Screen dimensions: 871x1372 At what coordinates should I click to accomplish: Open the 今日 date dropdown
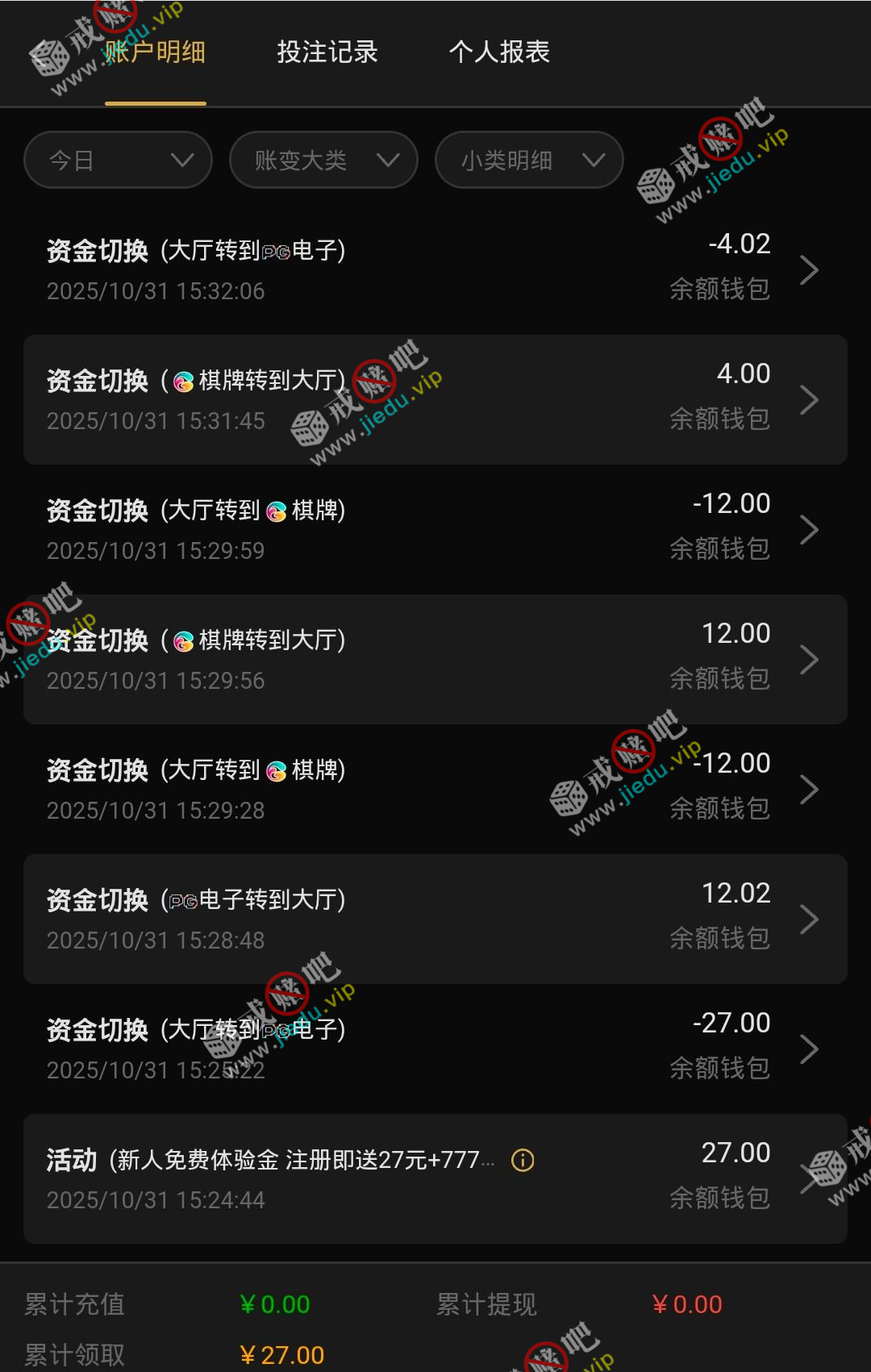118,160
